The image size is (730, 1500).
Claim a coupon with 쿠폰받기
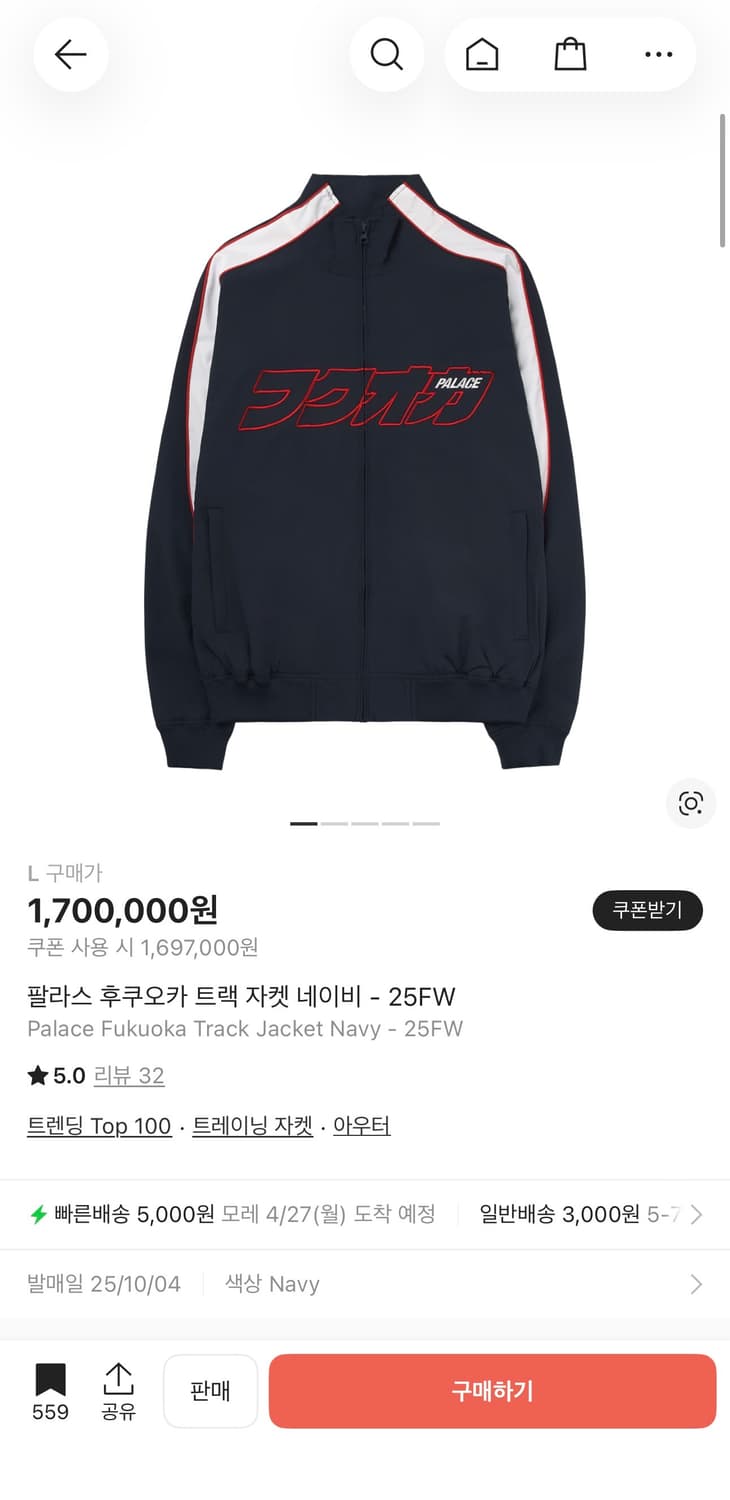tap(647, 911)
